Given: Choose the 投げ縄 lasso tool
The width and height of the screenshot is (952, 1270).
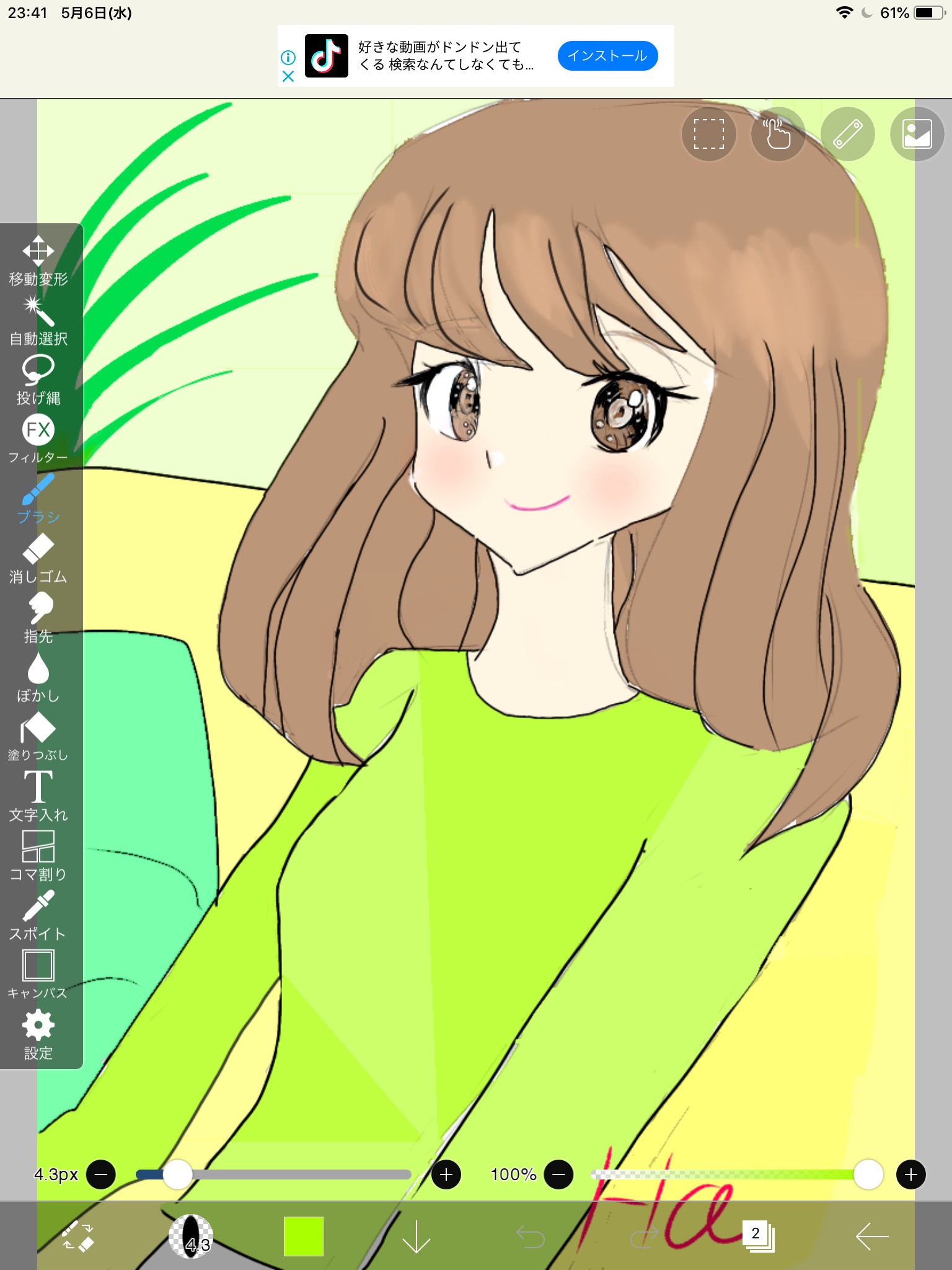Looking at the screenshot, I should (x=38, y=378).
